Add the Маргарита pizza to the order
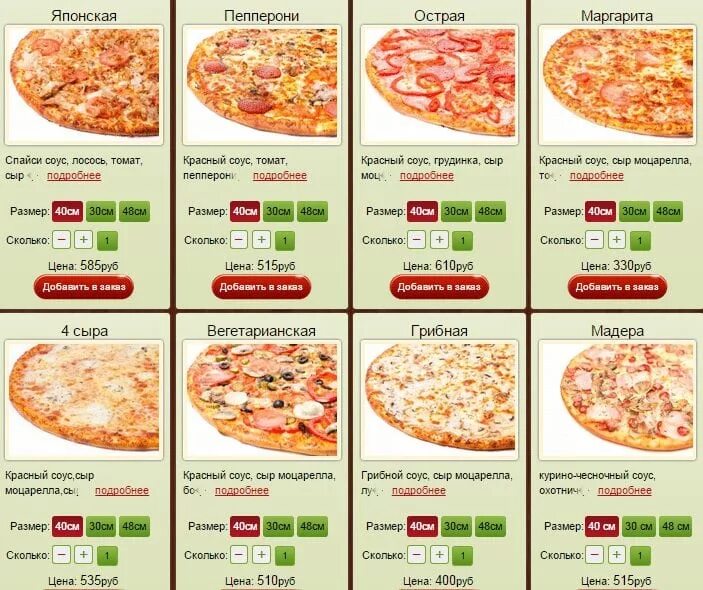This screenshot has height=590, width=703. [617, 287]
